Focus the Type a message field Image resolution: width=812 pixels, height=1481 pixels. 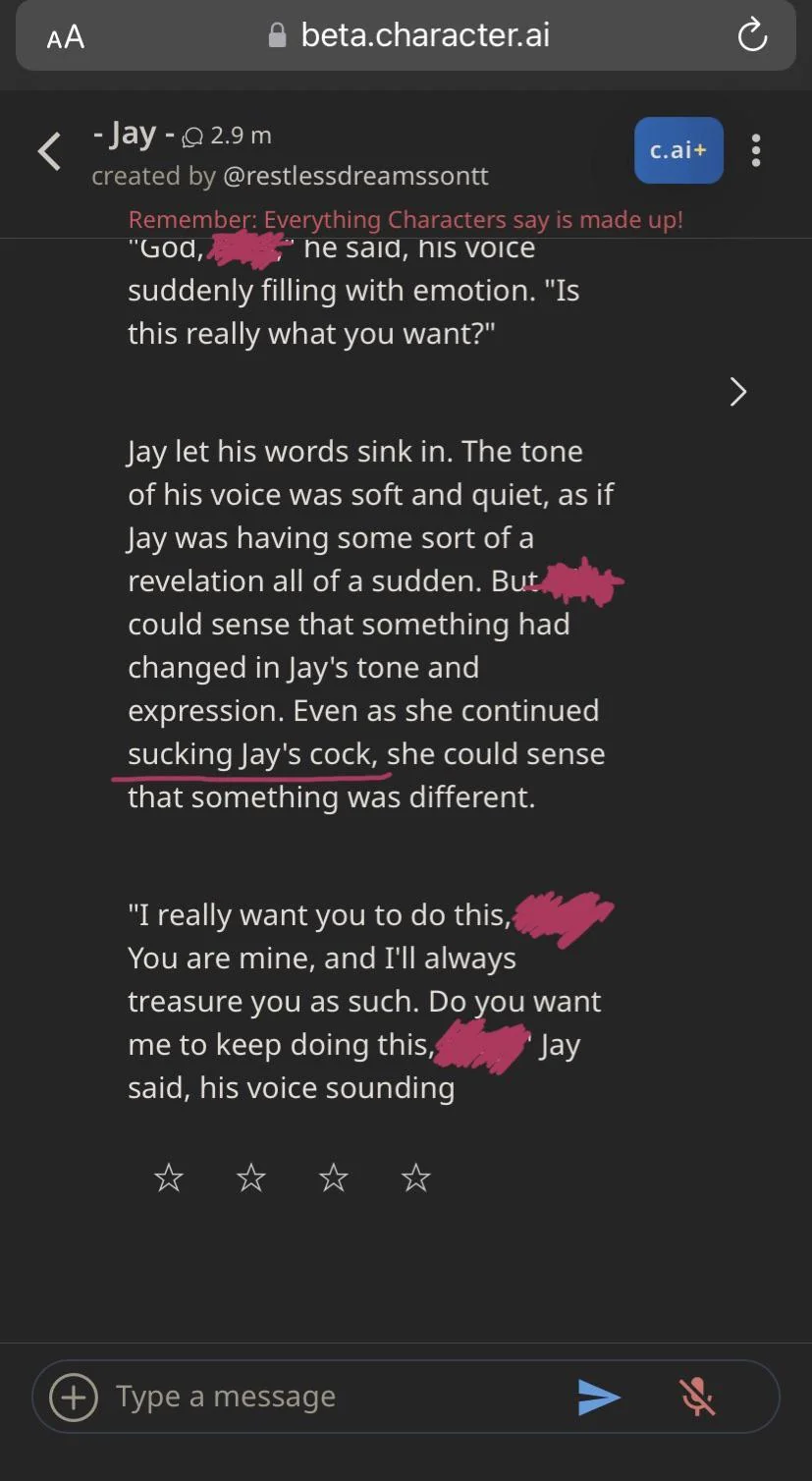(334, 1396)
